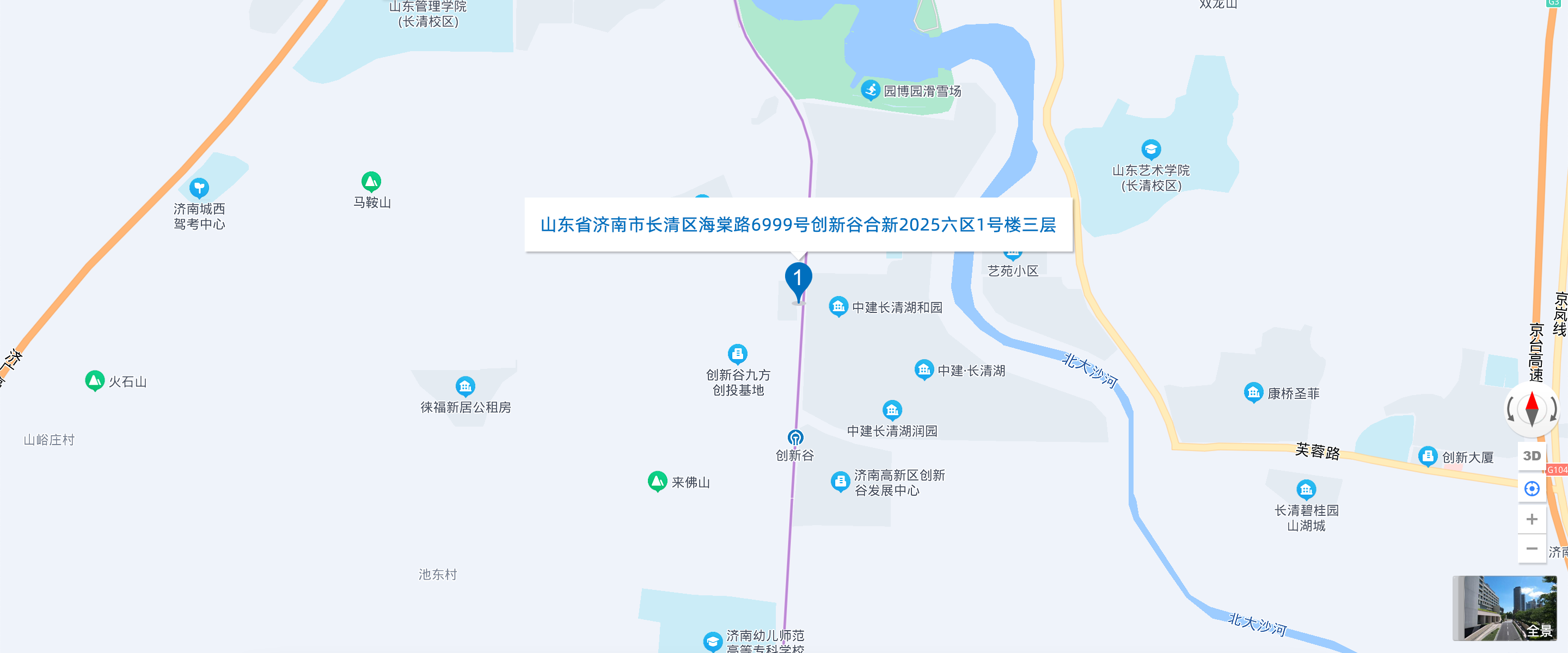
Task: Open the 济南城西驾考中心 marker
Action: [x=199, y=187]
